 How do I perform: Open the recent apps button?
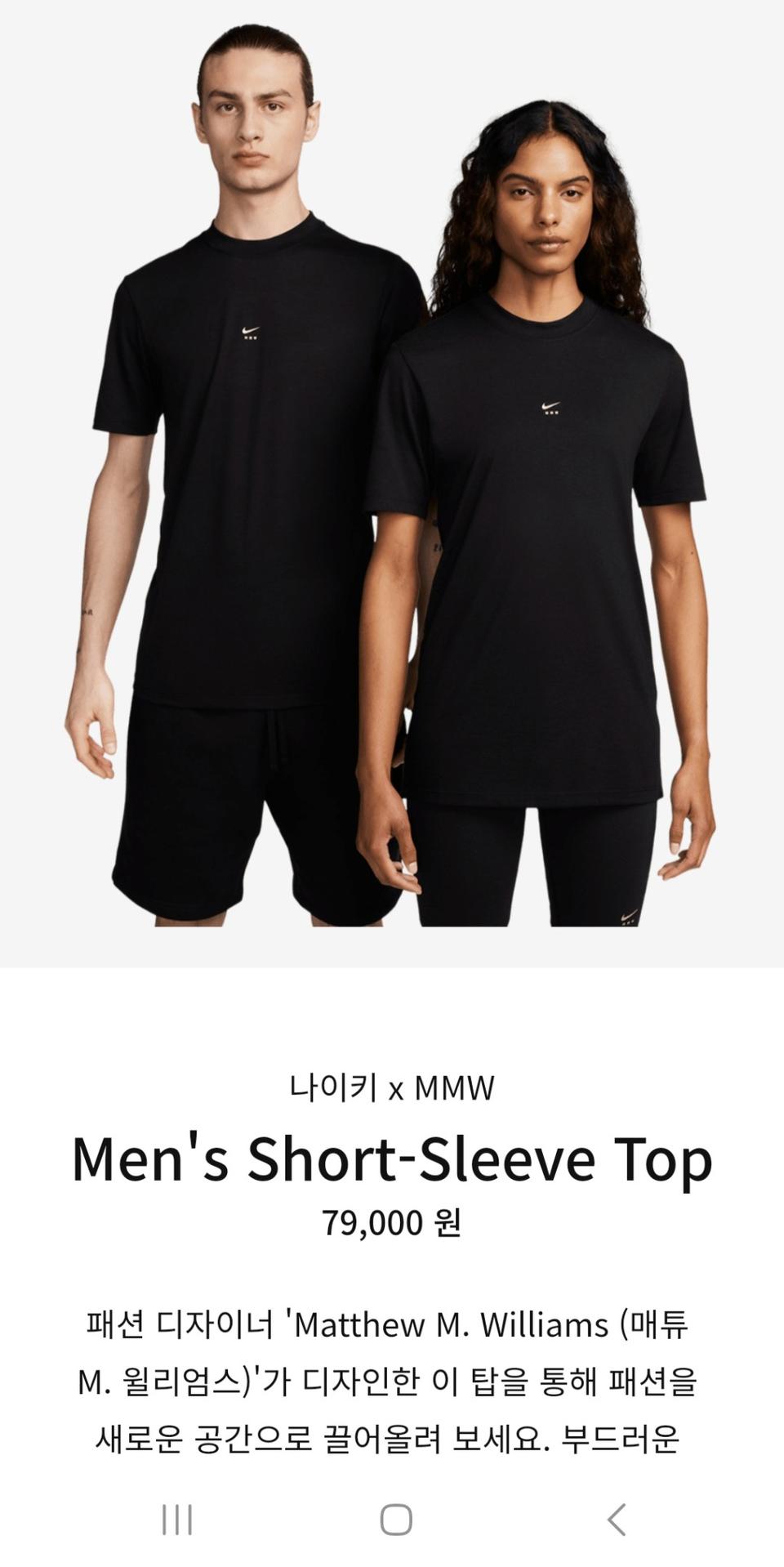click(x=177, y=1520)
